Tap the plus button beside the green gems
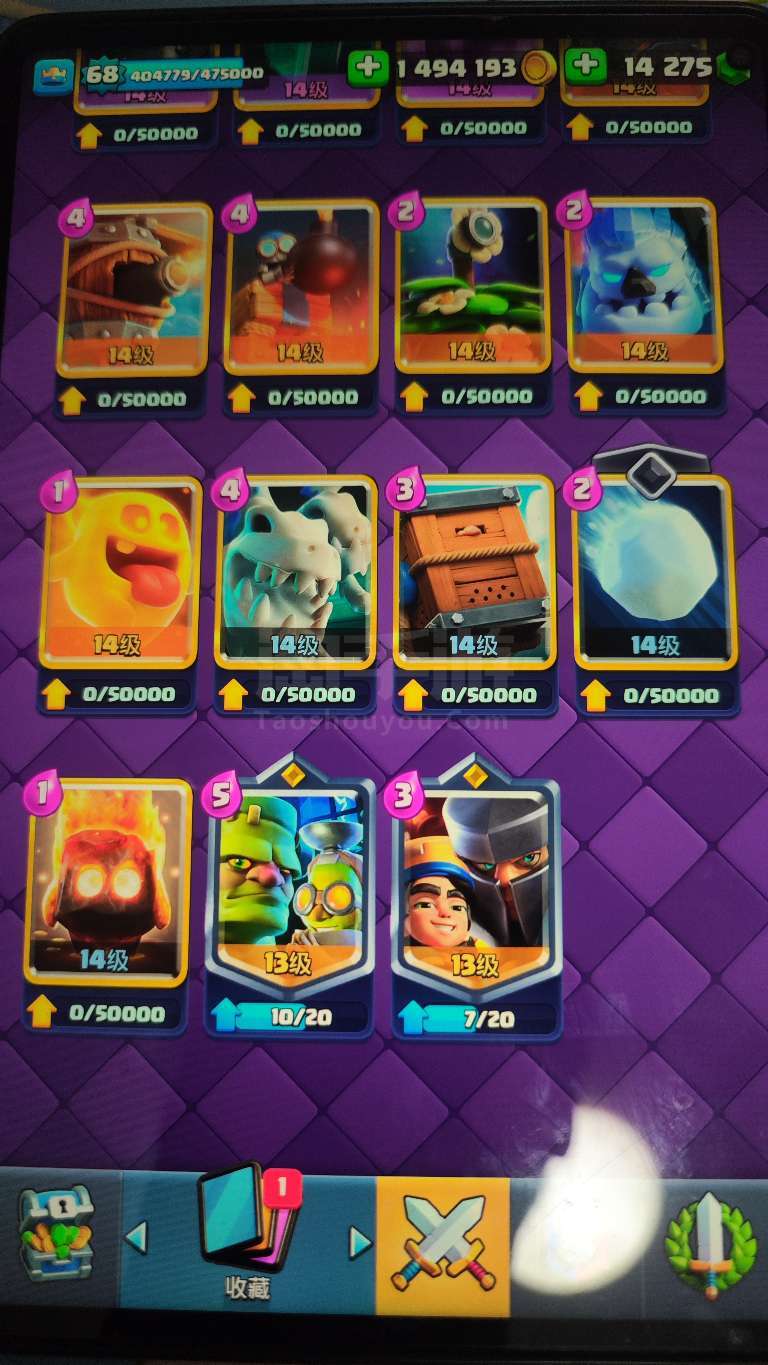768x1365 pixels. click(x=586, y=66)
